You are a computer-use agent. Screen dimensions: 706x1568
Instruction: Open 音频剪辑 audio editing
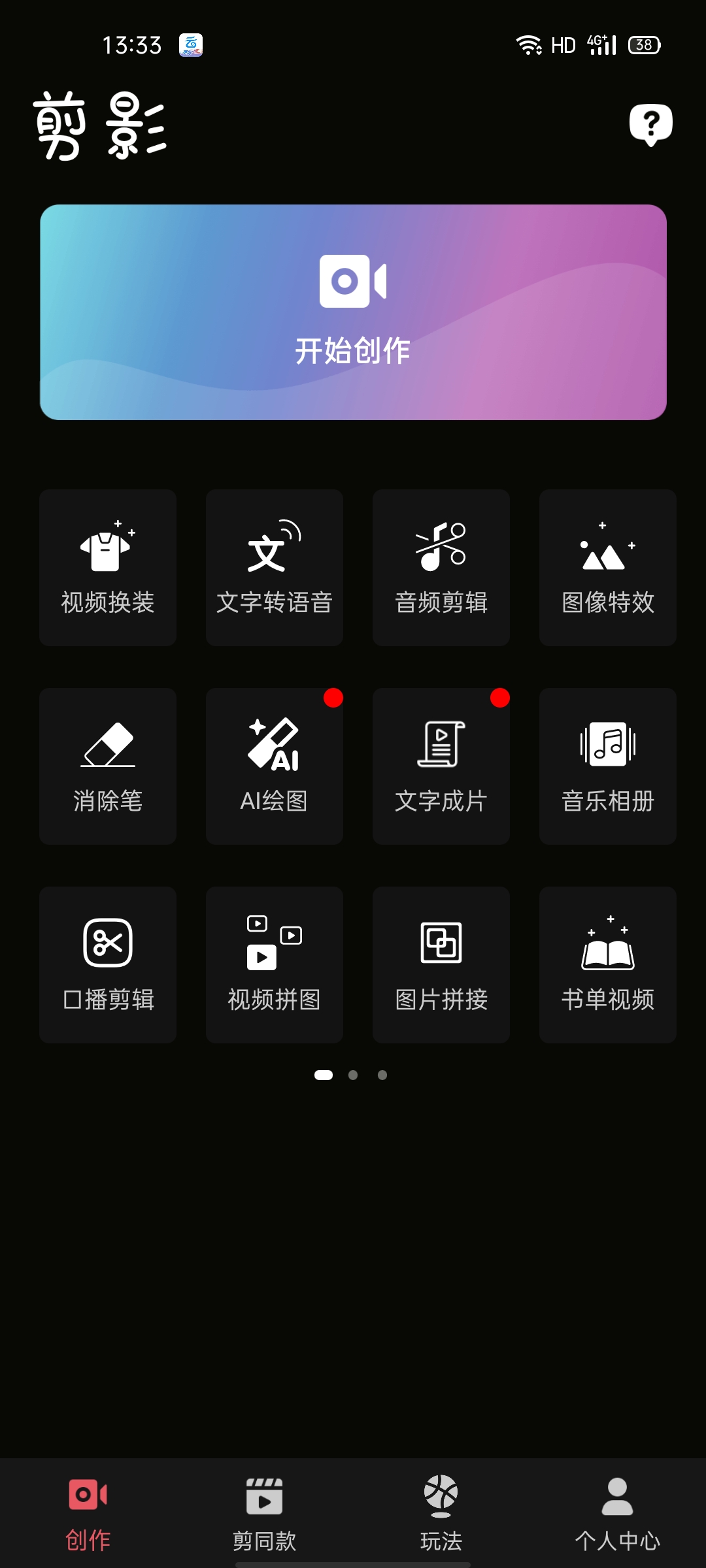(x=441, y=567)
